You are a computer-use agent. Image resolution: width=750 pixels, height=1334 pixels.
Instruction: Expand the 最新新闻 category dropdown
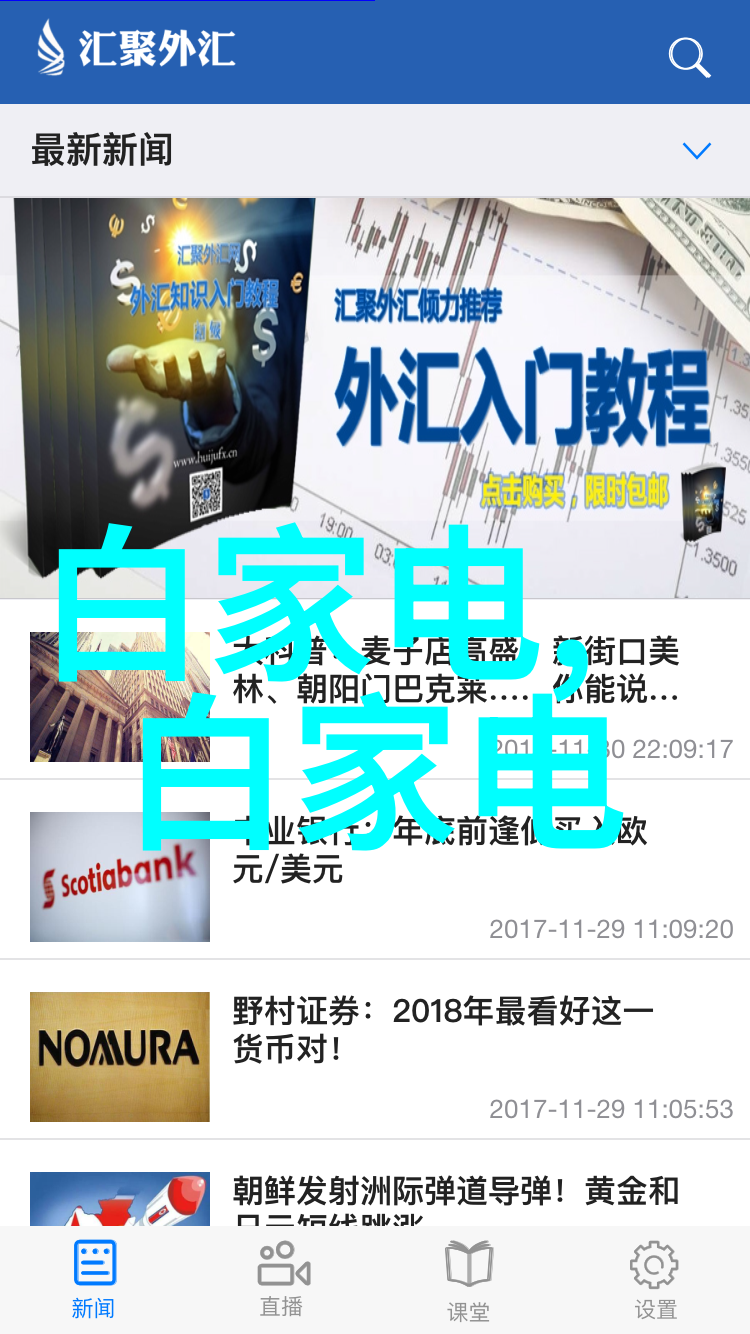pyautogui.click(x=696, y=151)
